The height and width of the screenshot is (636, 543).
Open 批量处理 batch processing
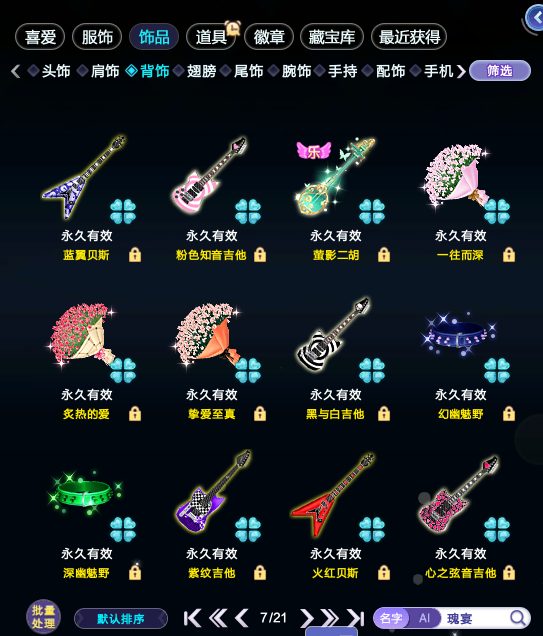pyautogui.click(x=43, y=617)
